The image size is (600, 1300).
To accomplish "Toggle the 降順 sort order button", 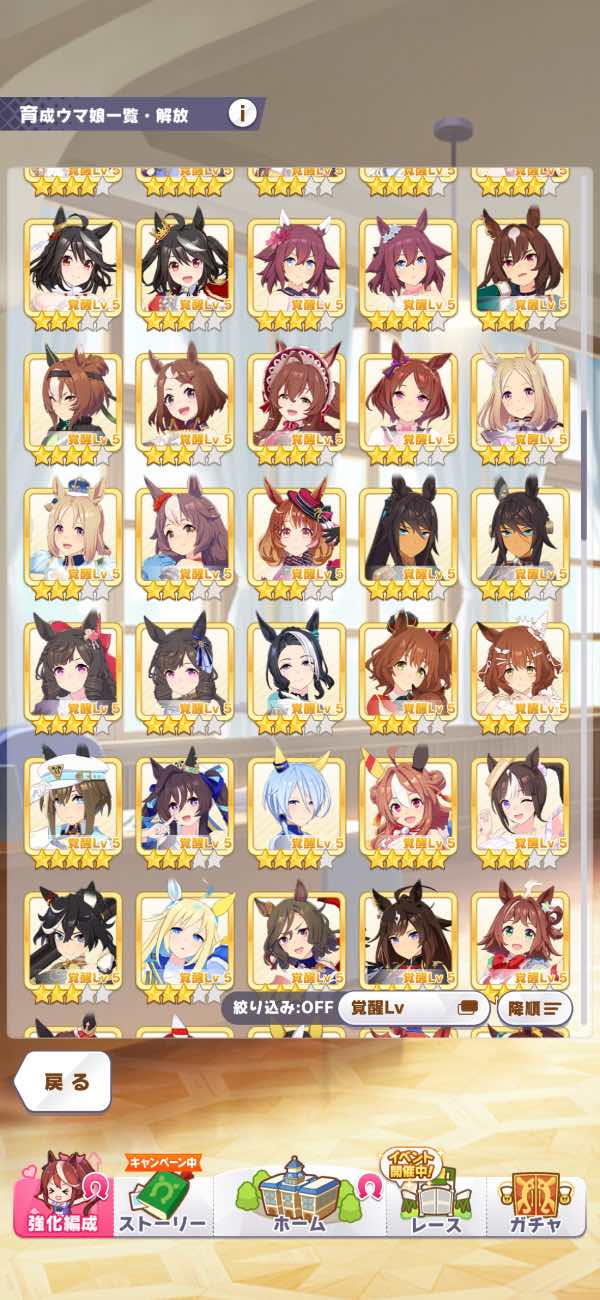I will tap(535, 1008).
